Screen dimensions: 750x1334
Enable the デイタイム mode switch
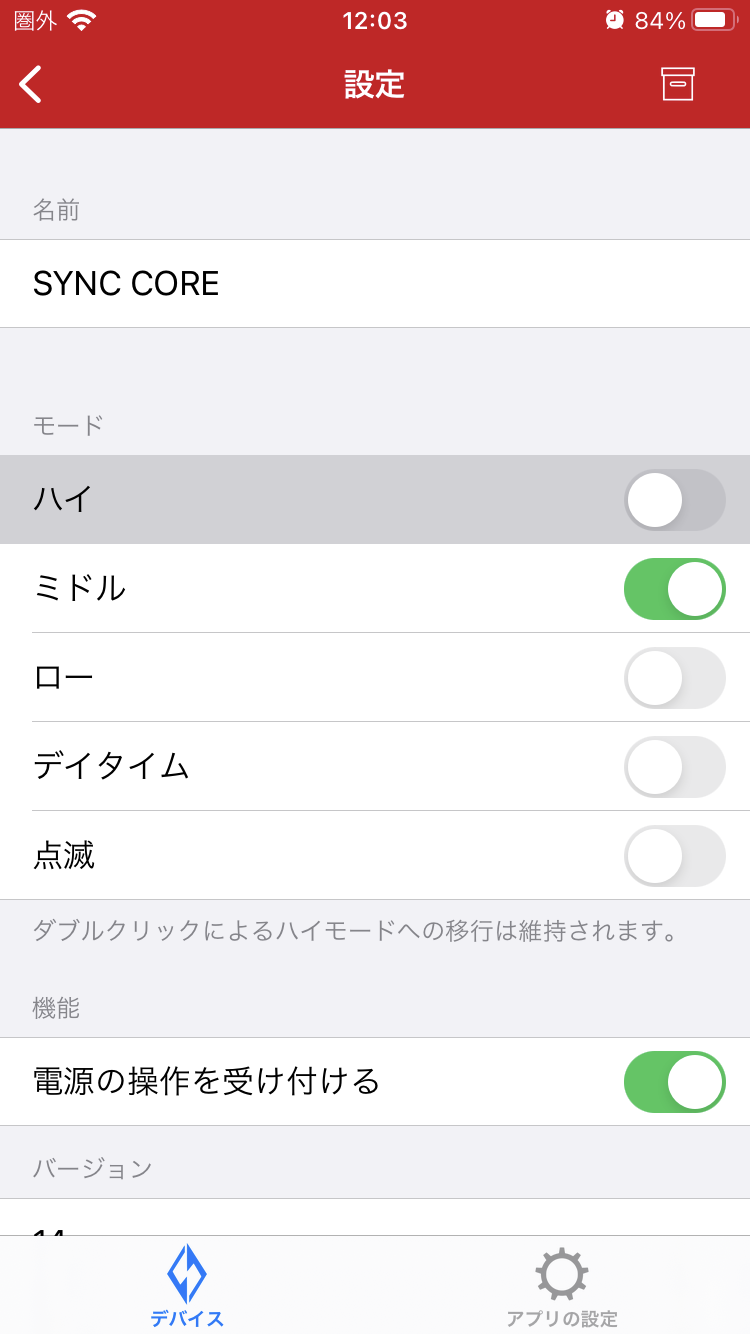[x=675, y=767]
